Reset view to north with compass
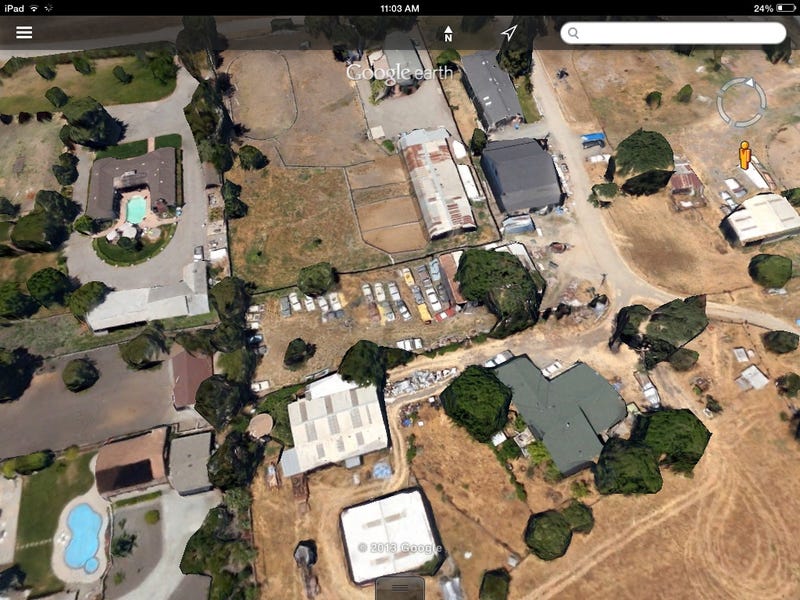The image size is (800, 600). pos(448,33)
